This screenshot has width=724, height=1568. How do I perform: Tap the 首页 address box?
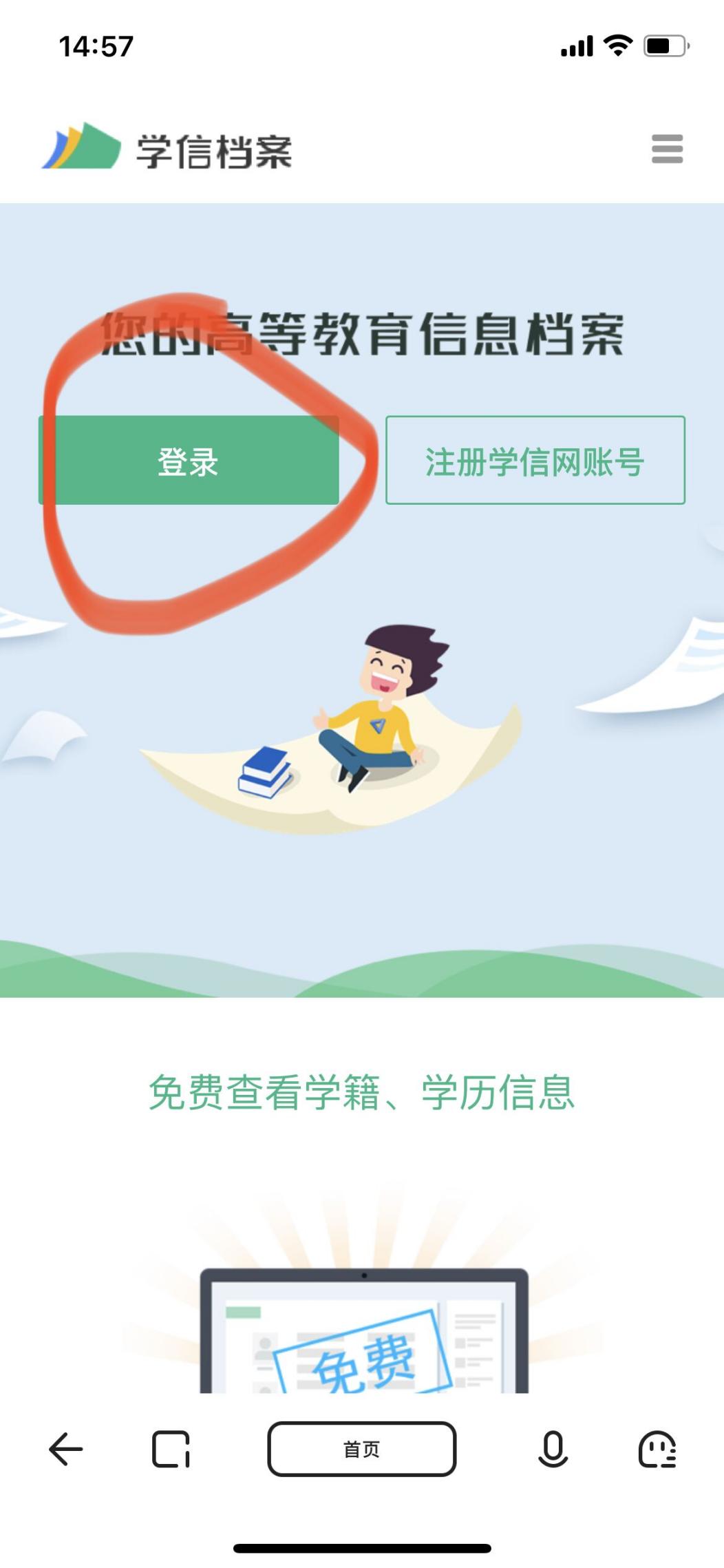click(x=361, y=1449)
